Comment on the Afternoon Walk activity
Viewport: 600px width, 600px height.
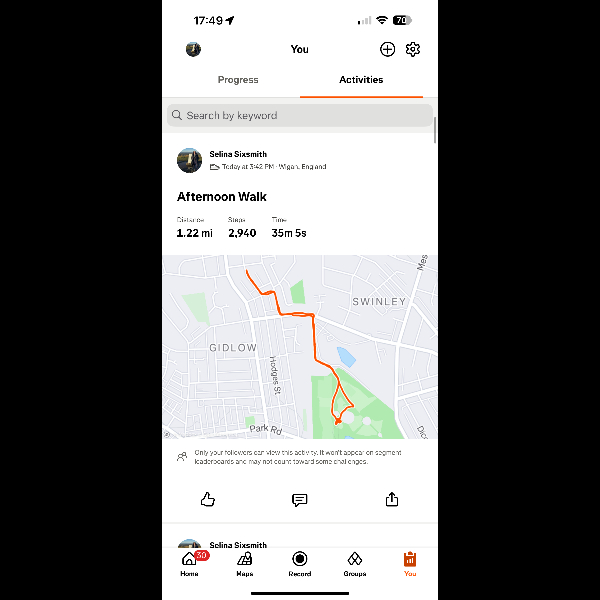tap(299, 499)
